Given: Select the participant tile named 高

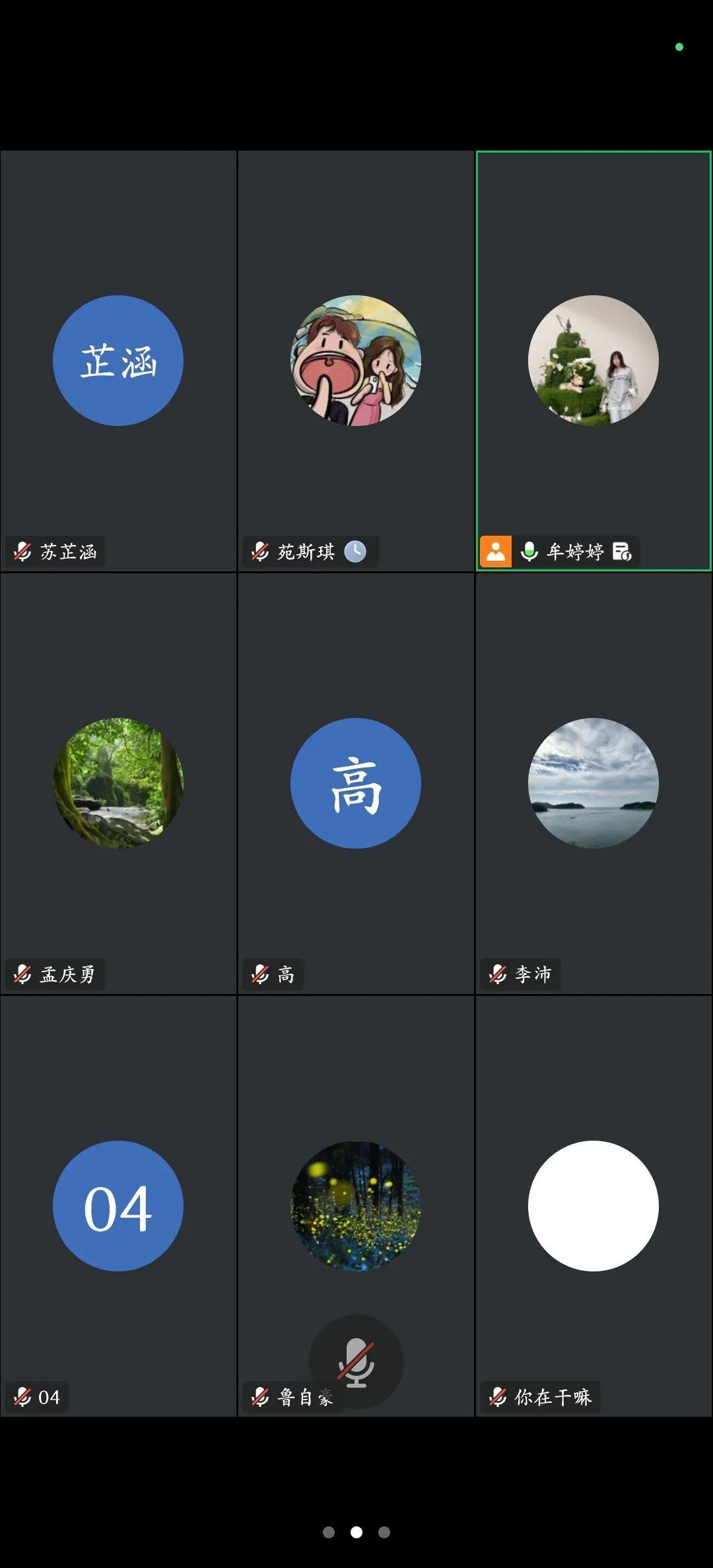Looking at the screenshot, I should (356, 783).
